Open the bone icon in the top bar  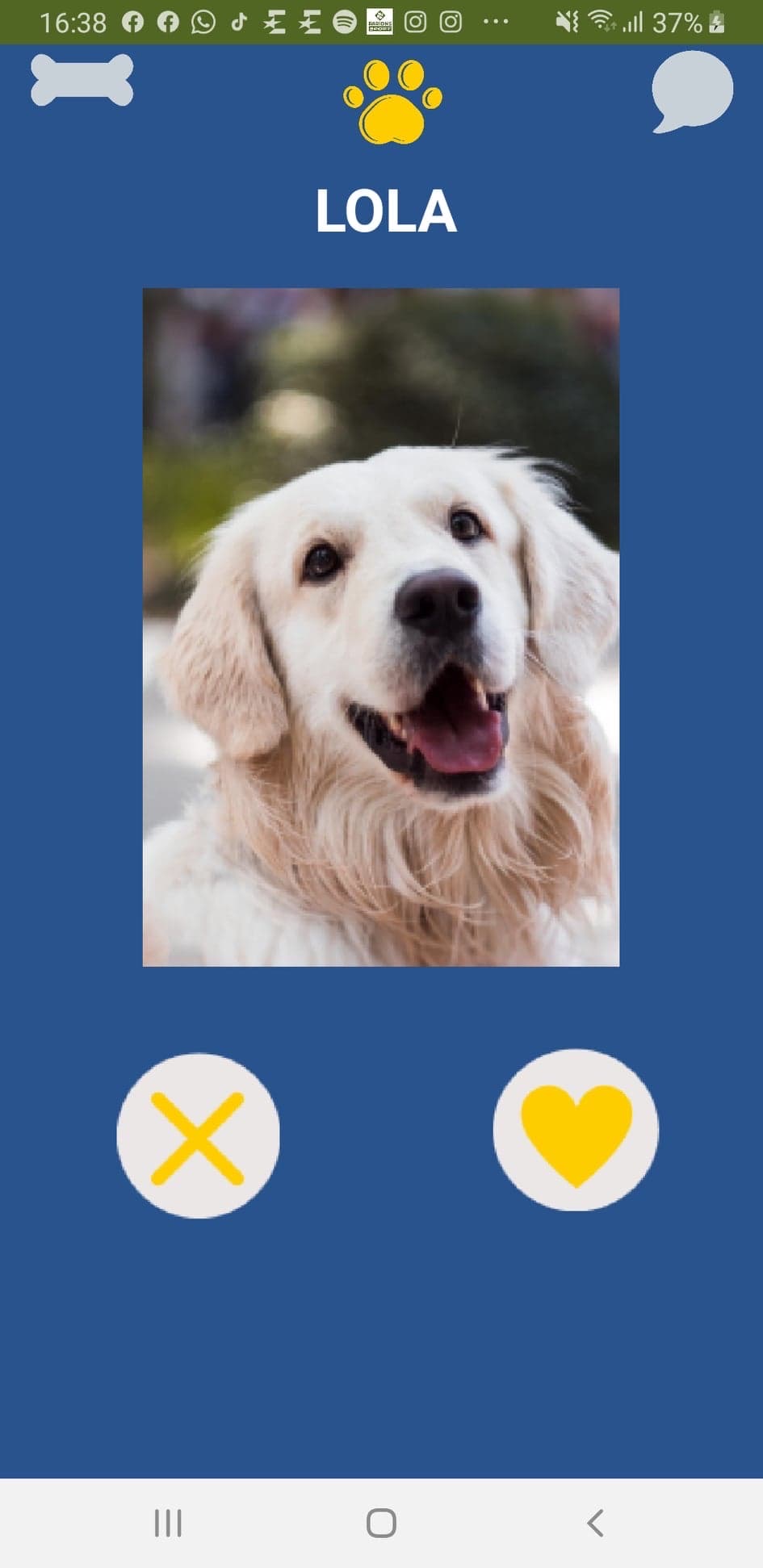point(82,80)
